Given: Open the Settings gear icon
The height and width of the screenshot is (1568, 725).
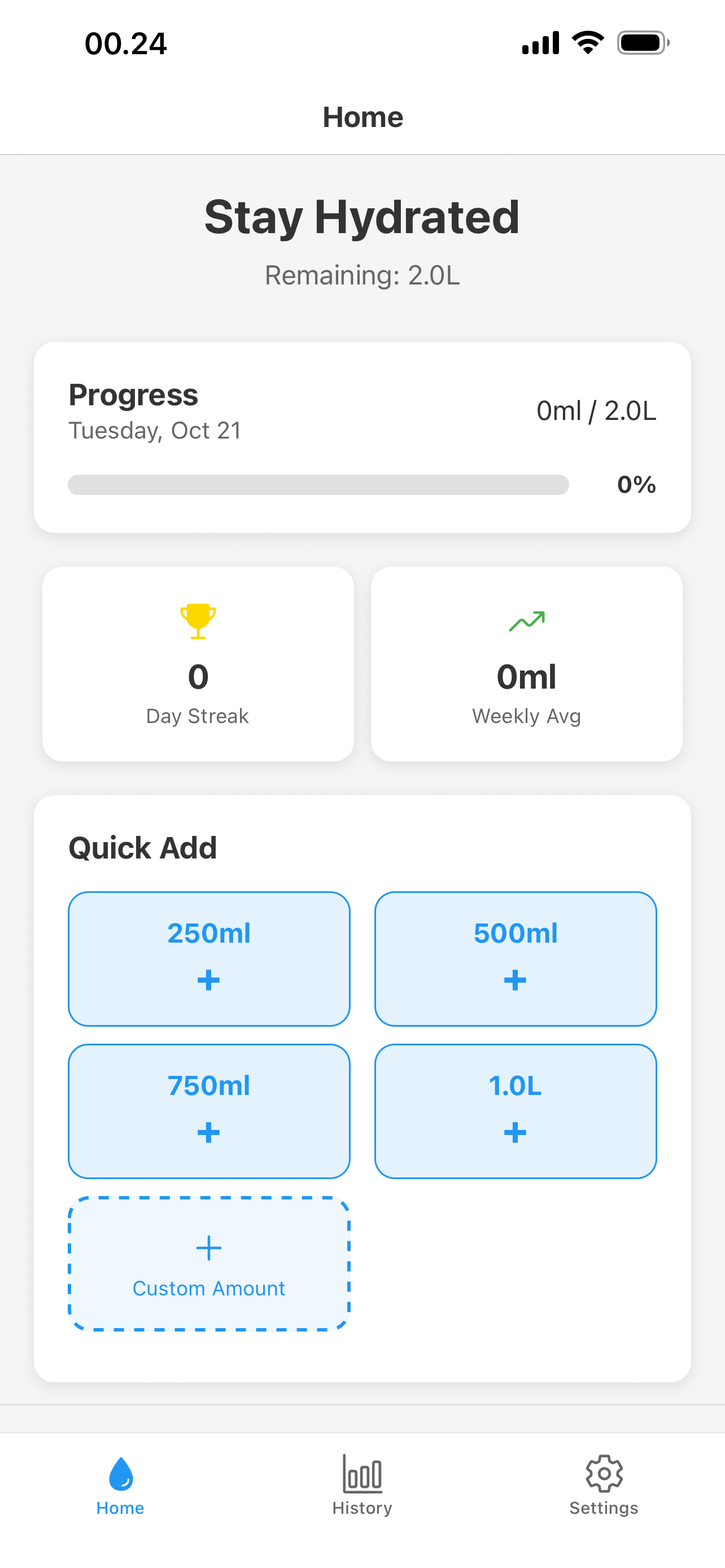Looking at the screenshot, I should tap(604, 1472).
